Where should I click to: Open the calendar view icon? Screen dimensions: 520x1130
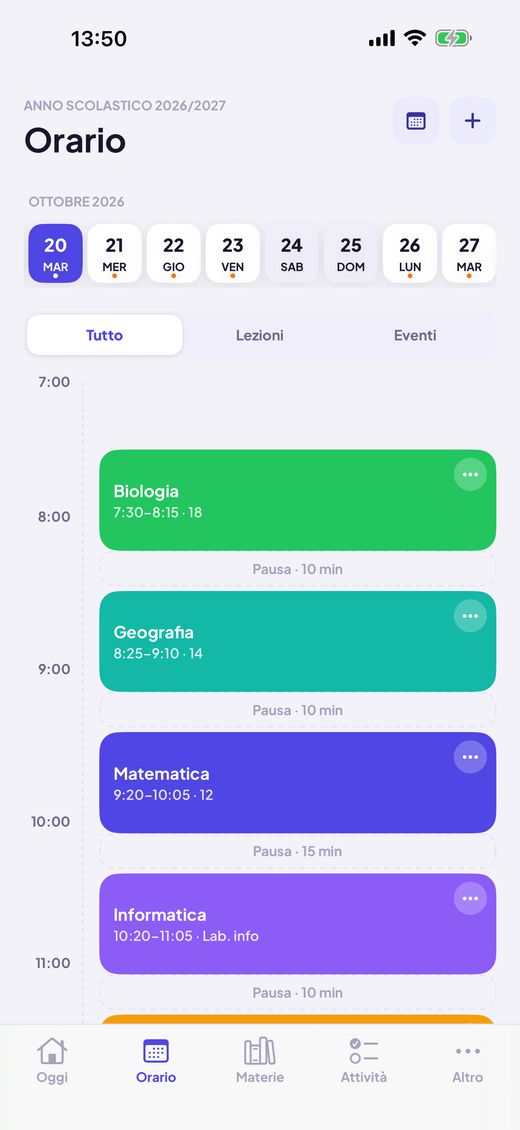click(416, 120)
